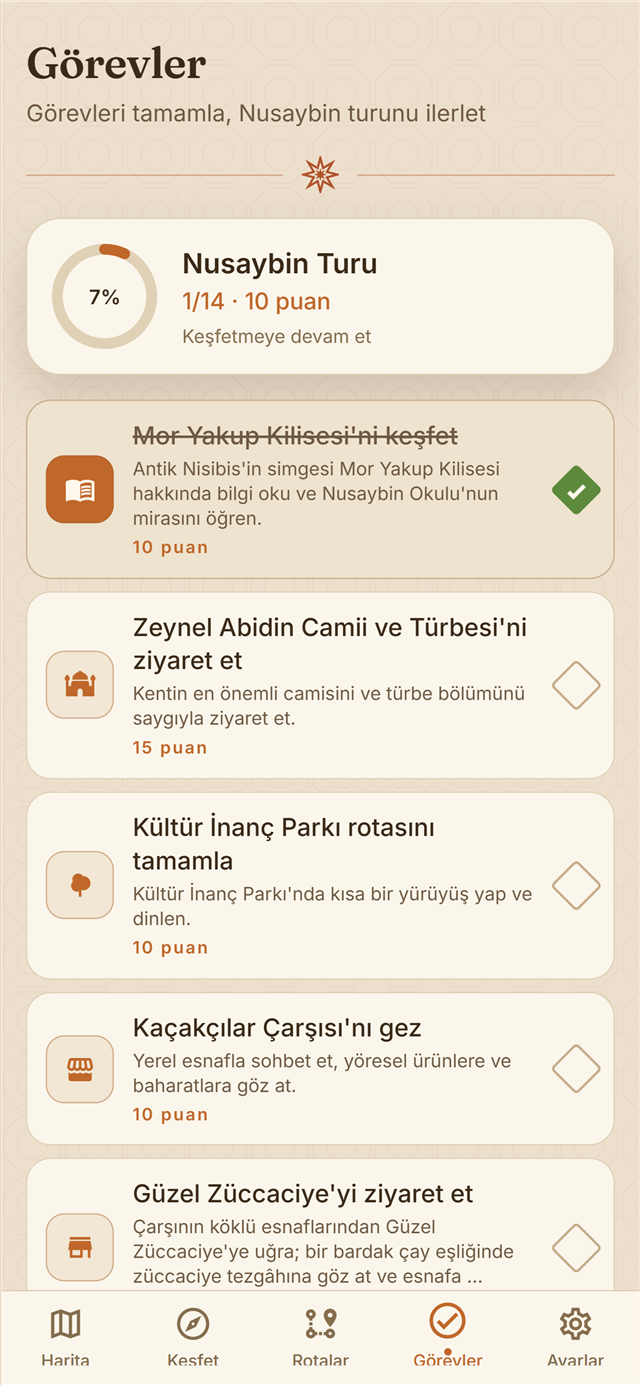Open the Keşfet tab
This screenshot has width=640, height=1385.
point(193,1338)
